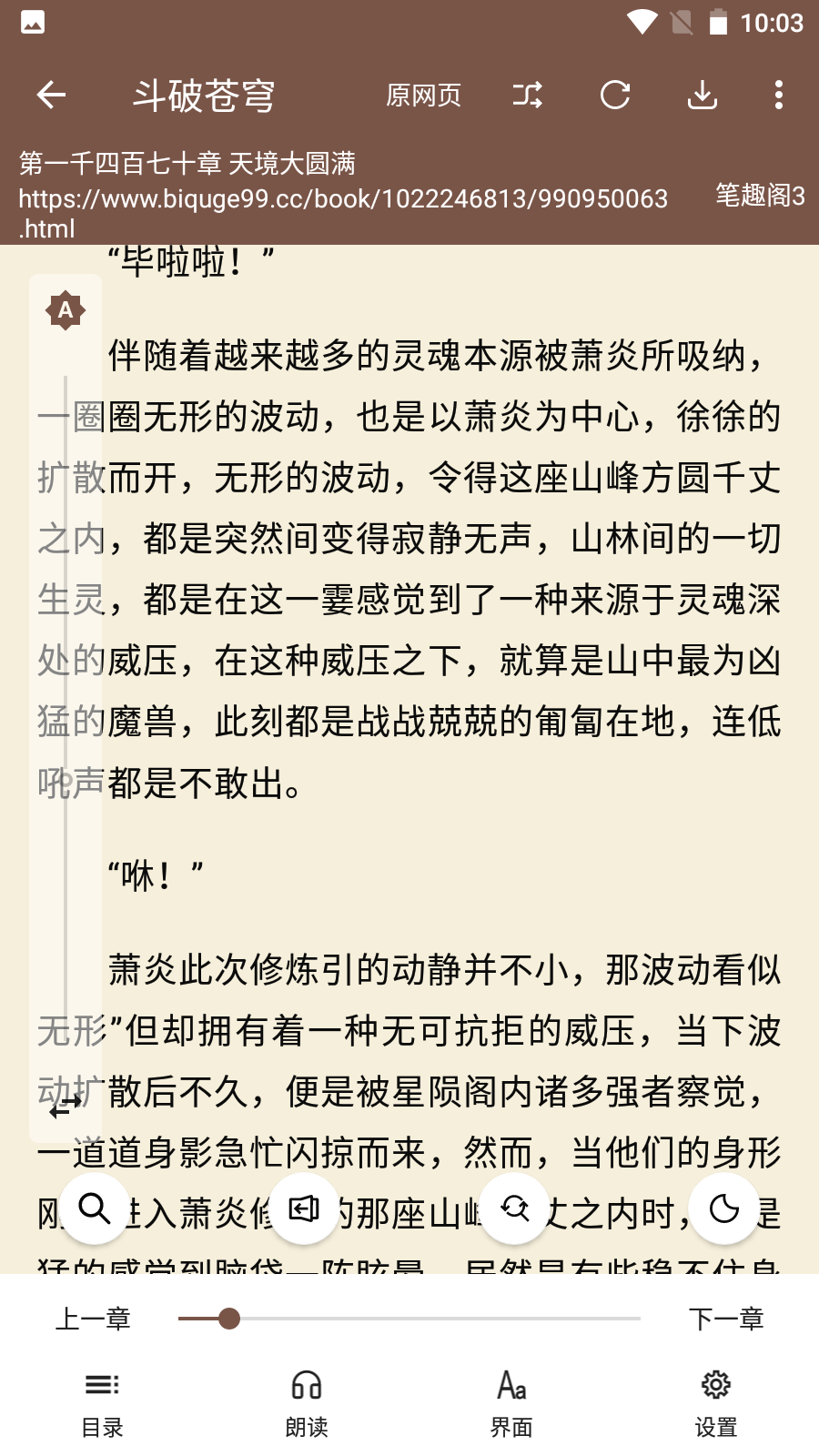The width and height of the screenshot is (819, 1456).
Task: Open the search content floating button
Action: click(95, 1208)
